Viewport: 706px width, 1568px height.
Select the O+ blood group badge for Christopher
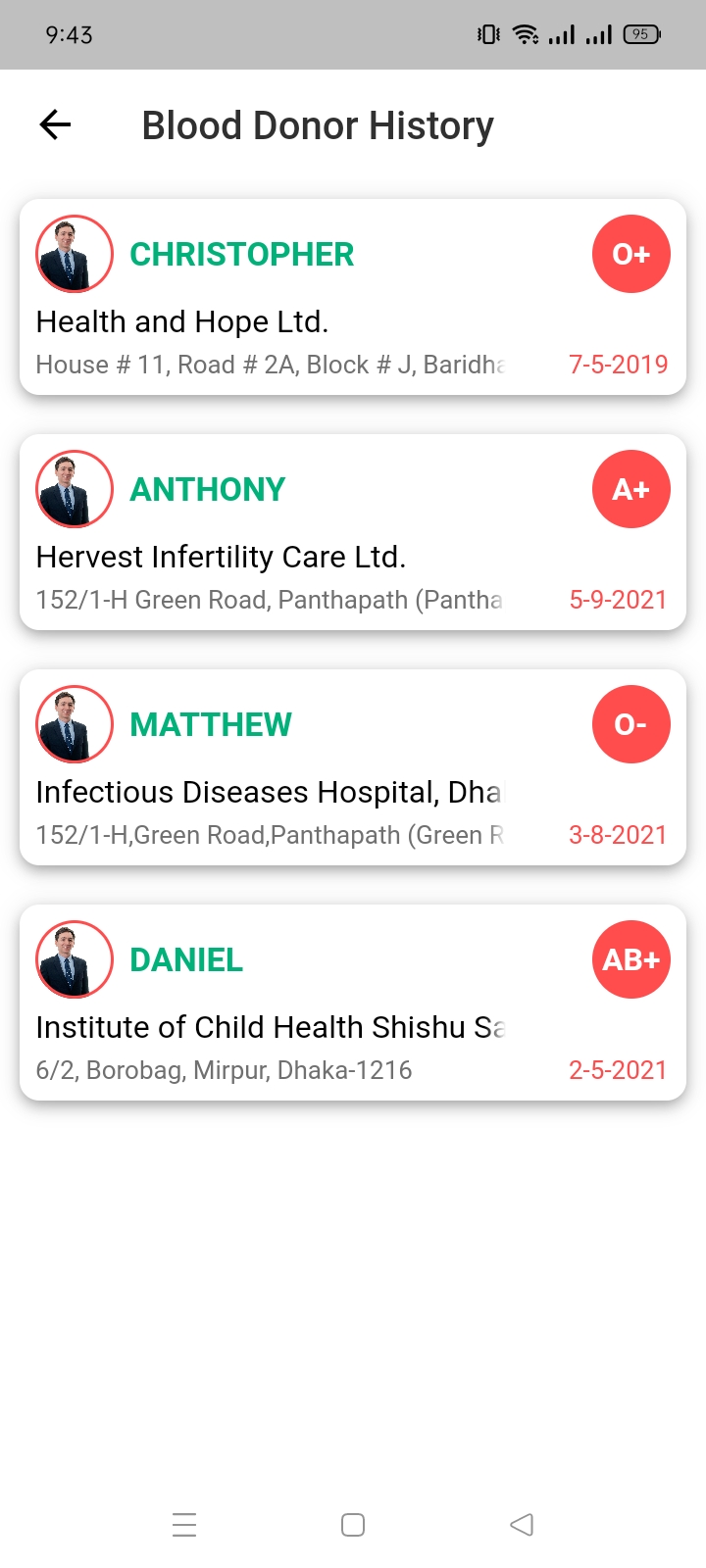tap(630, 253)
